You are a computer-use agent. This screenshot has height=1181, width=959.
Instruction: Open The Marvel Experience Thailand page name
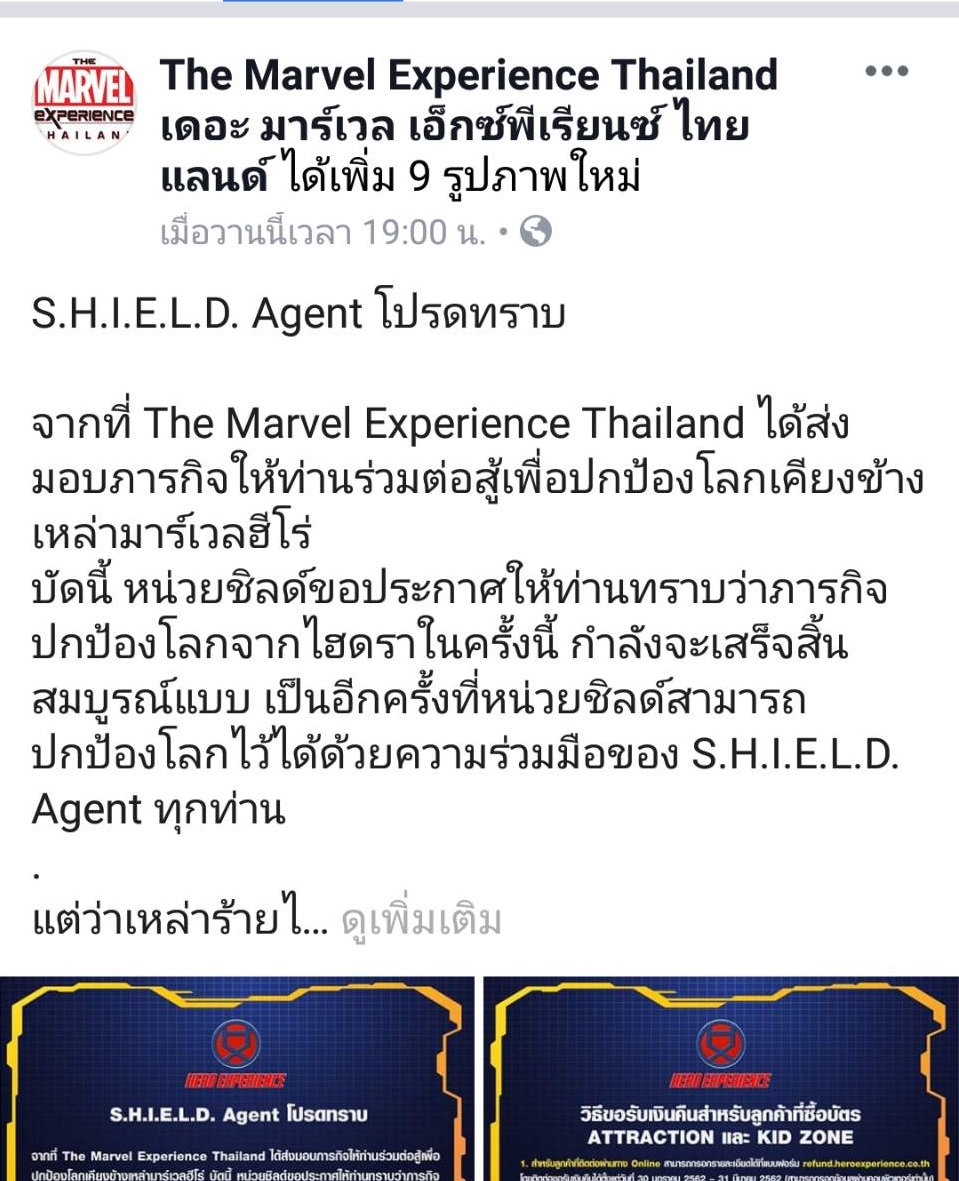[x=468, y=75]
